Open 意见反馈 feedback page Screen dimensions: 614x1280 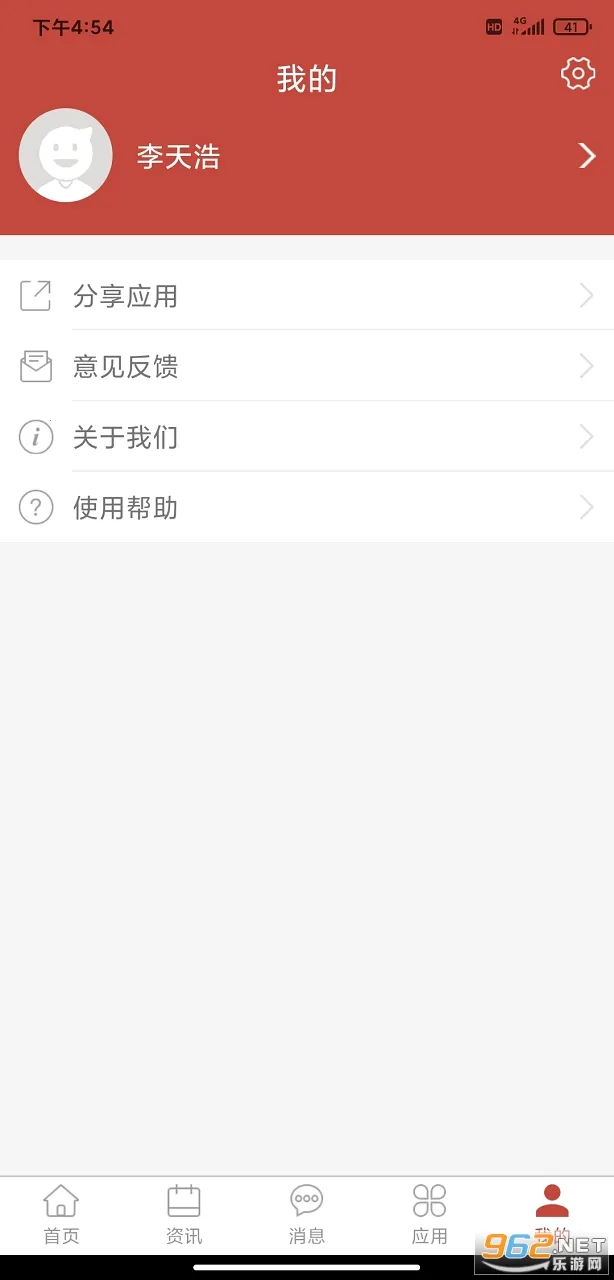coord(306,367)
